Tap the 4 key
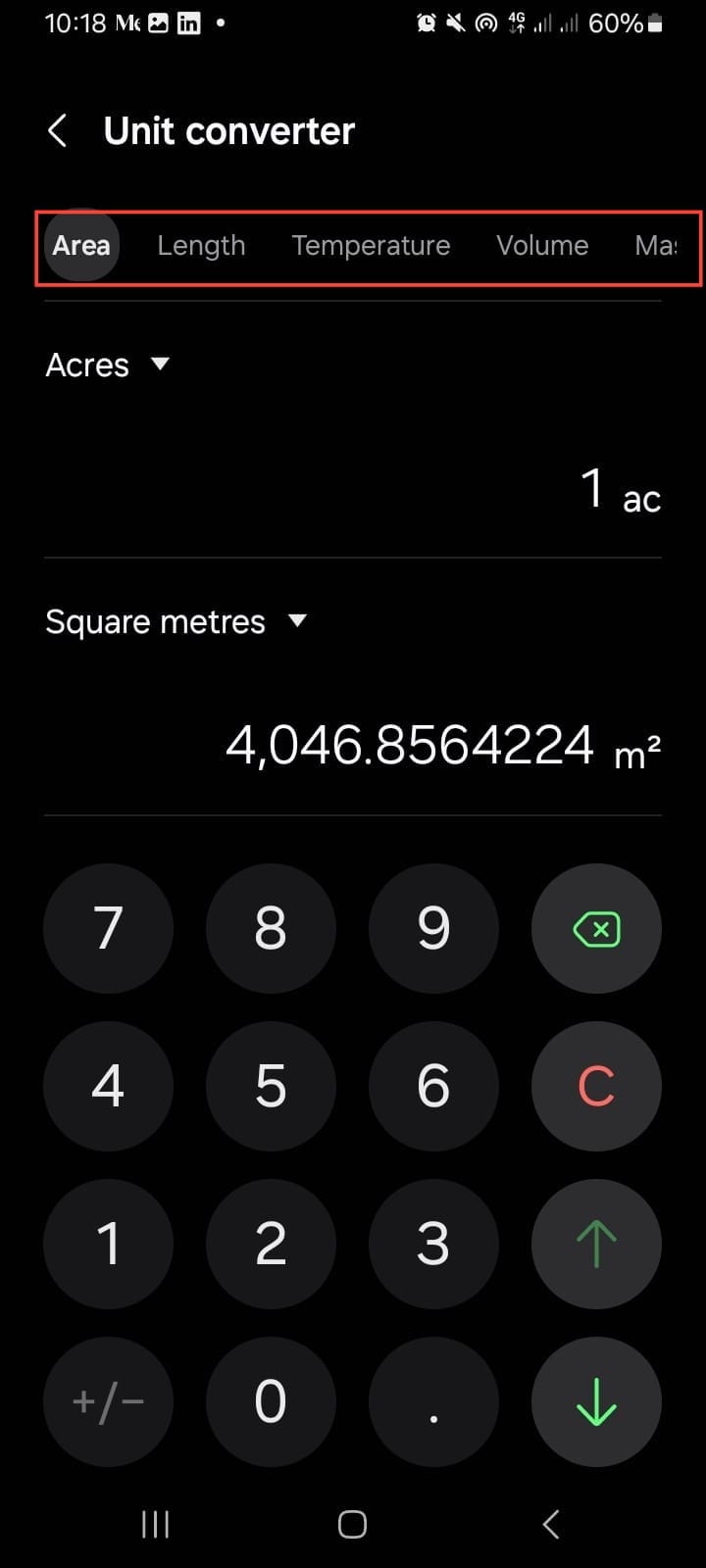This screenshot has height=1568, width=706. (108, 1086)
